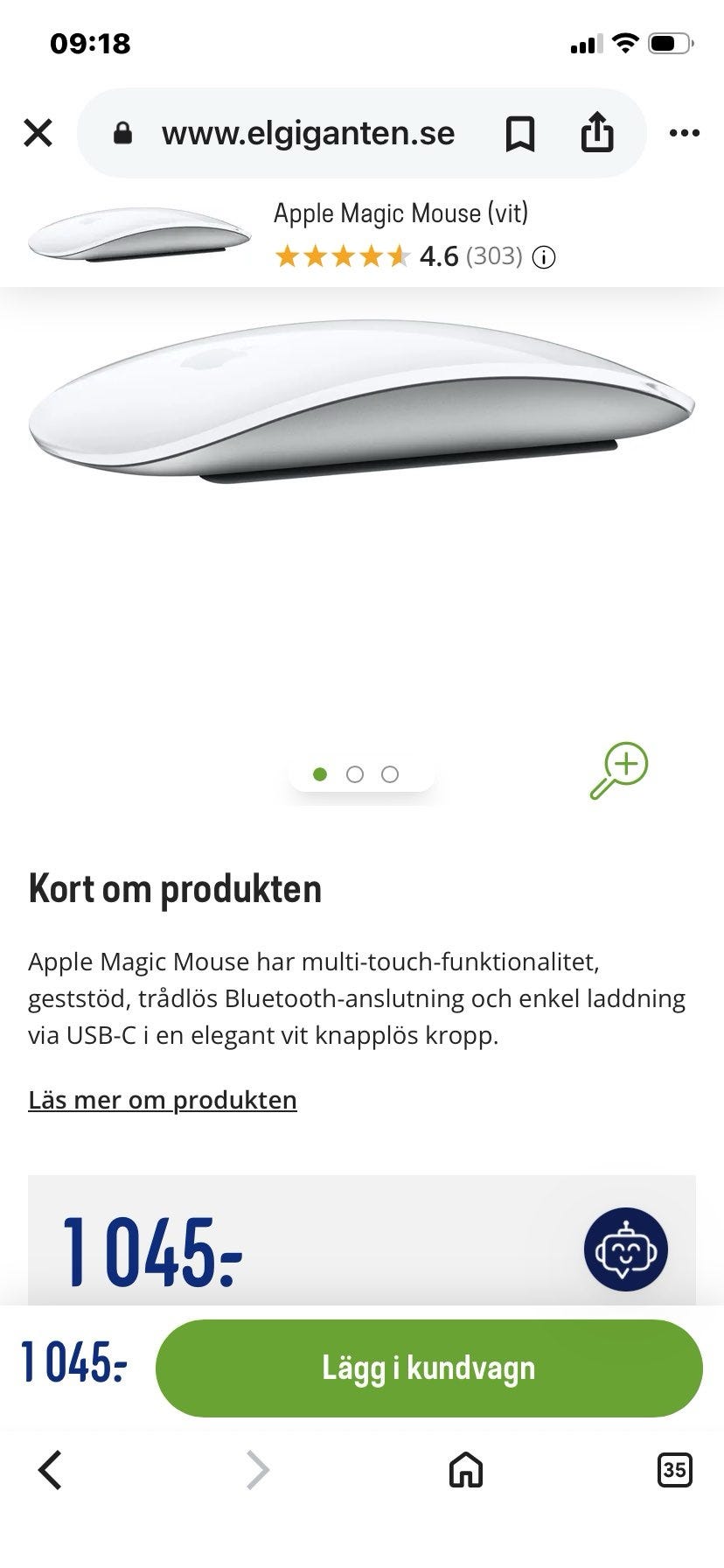Zoom the product image with magnifier icon
This screenshot has width=724, height=1568.
point(619,770)
